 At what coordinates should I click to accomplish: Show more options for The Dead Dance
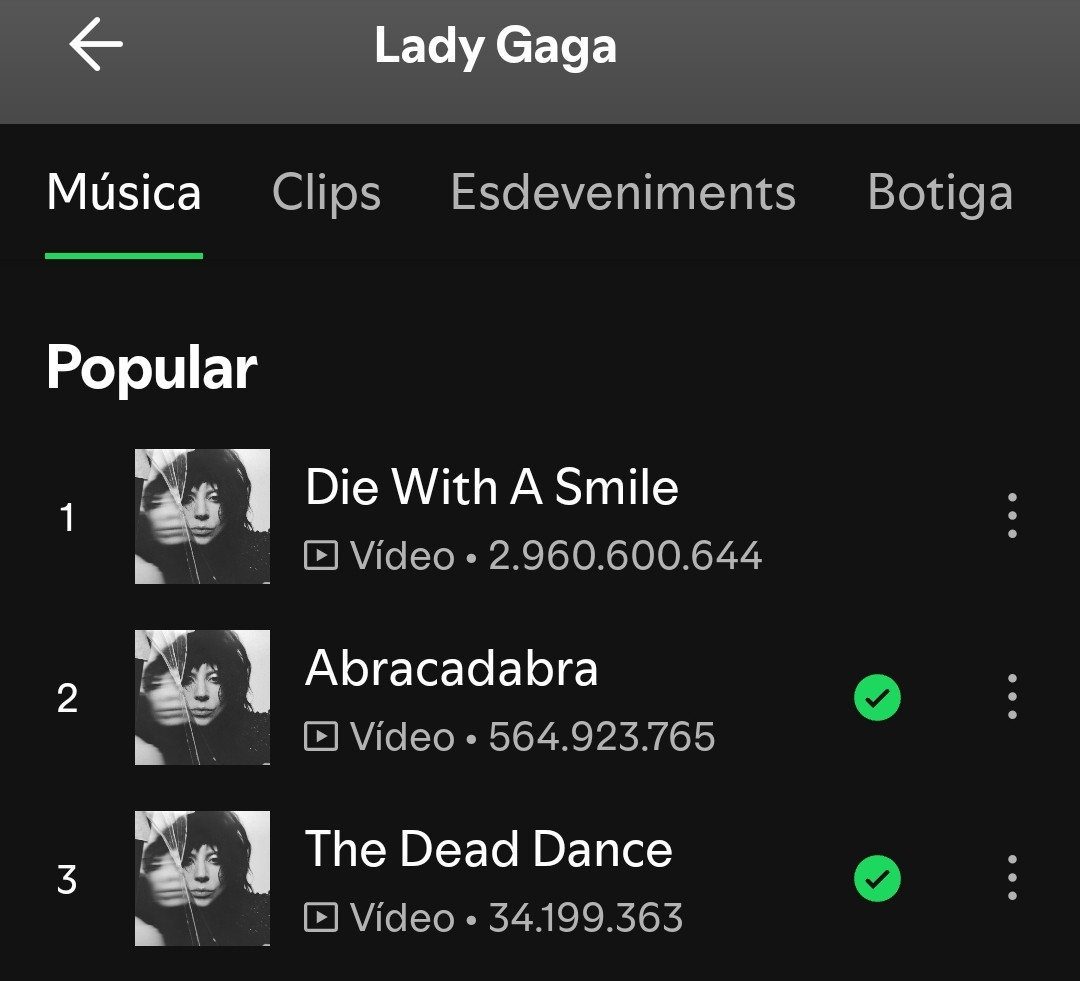pos(1012,878)
